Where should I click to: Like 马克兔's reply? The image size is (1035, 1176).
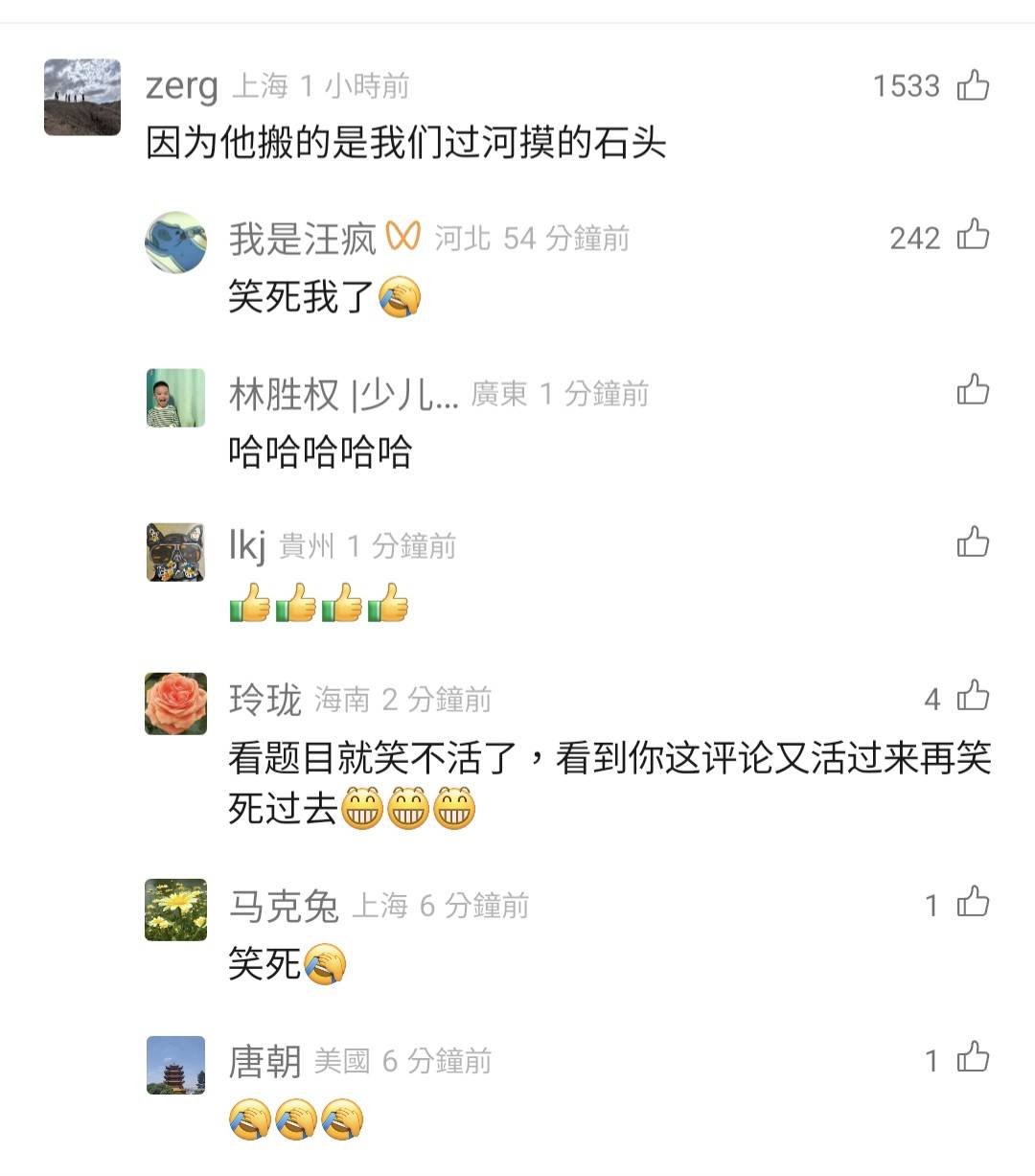click(x=973, y=903)
